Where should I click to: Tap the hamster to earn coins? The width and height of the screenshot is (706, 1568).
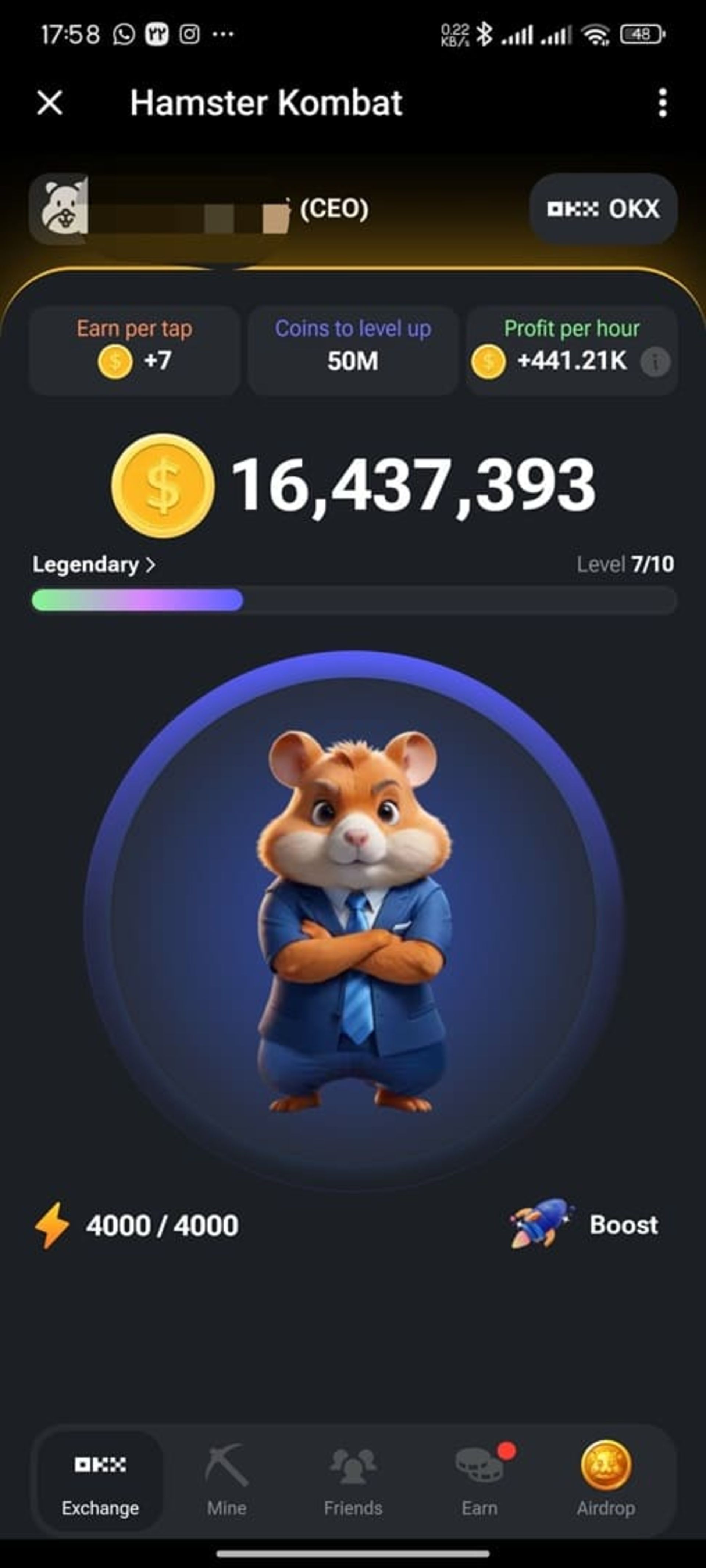pos(353,919)
